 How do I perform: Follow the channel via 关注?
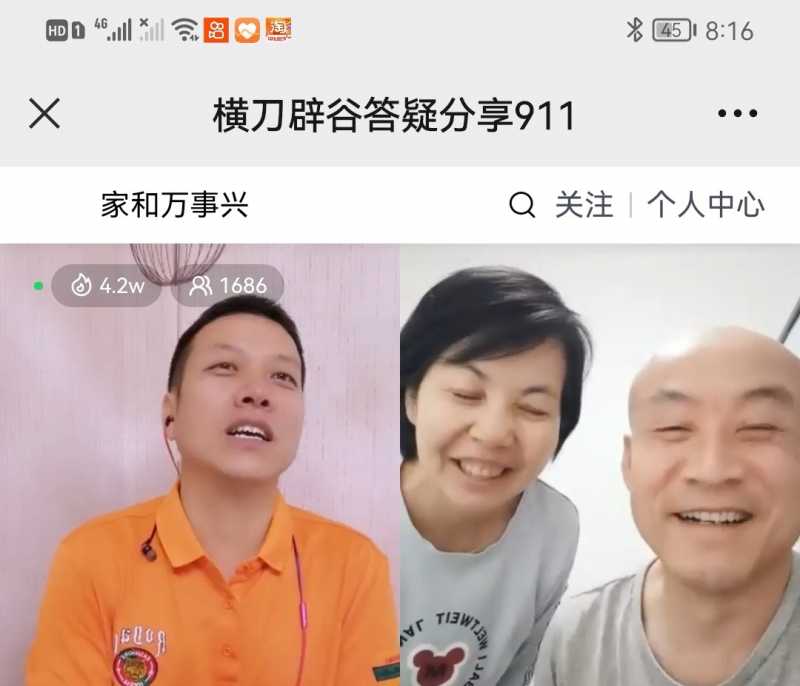(584, 205)
